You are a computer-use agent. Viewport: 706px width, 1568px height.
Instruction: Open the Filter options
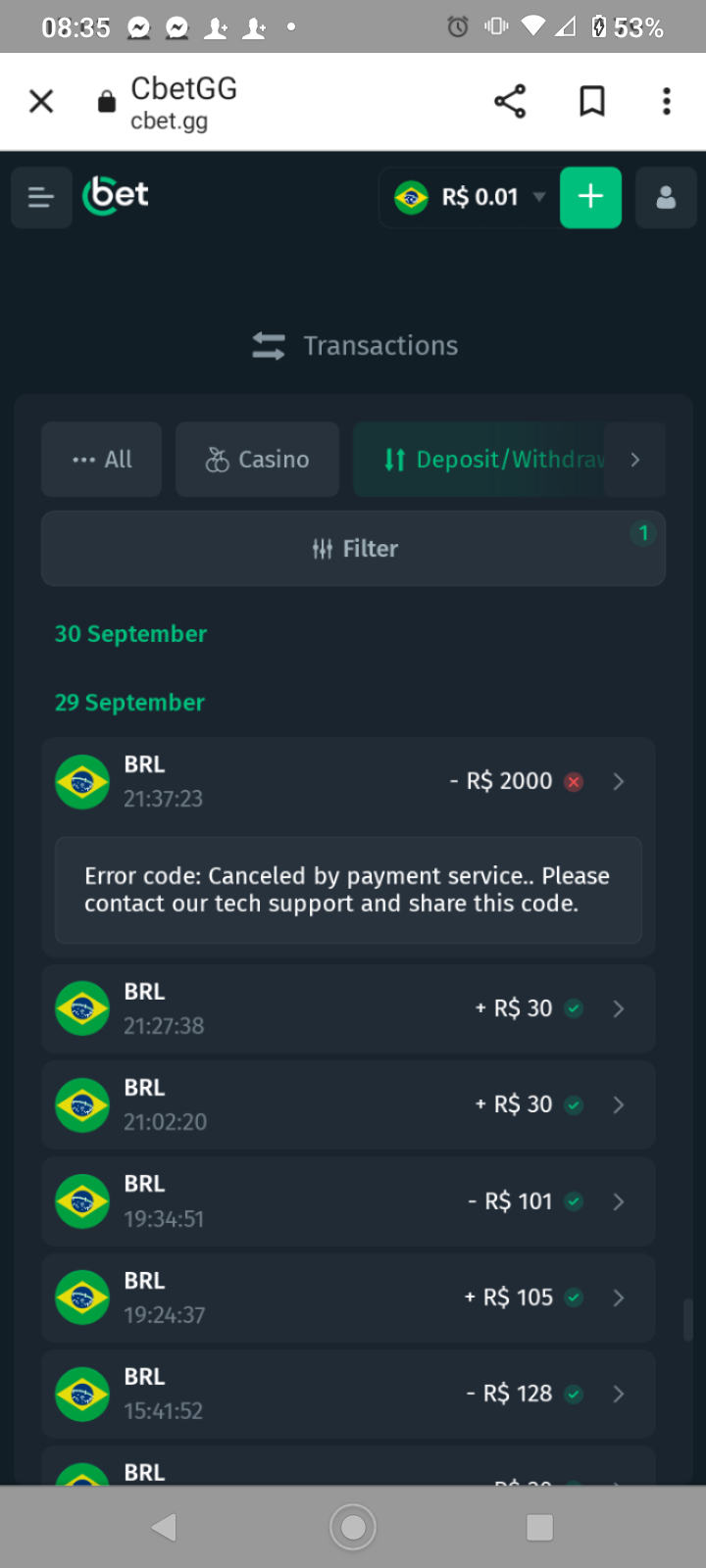[353, 549]
